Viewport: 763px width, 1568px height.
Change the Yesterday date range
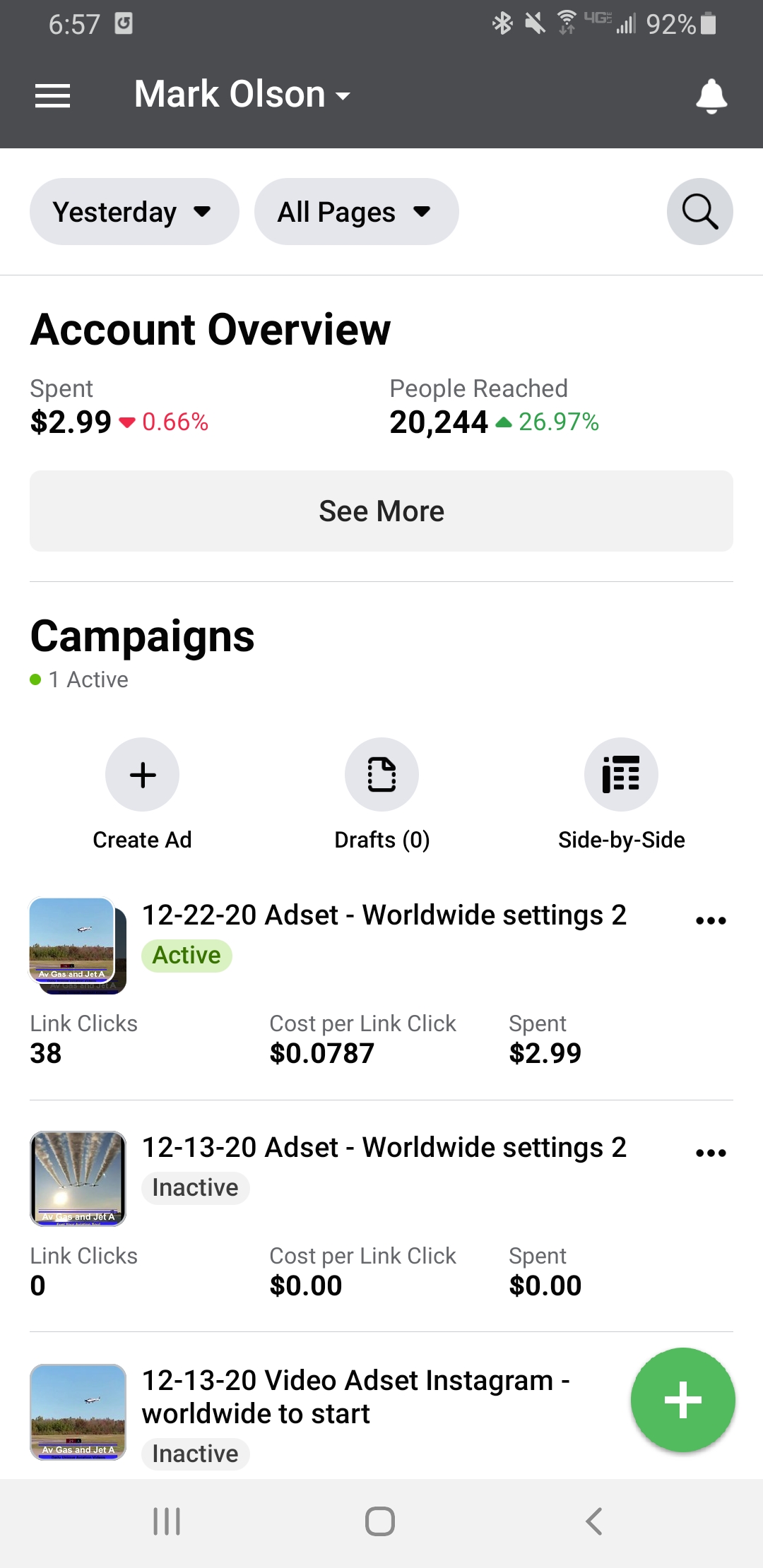click(134, 212)
